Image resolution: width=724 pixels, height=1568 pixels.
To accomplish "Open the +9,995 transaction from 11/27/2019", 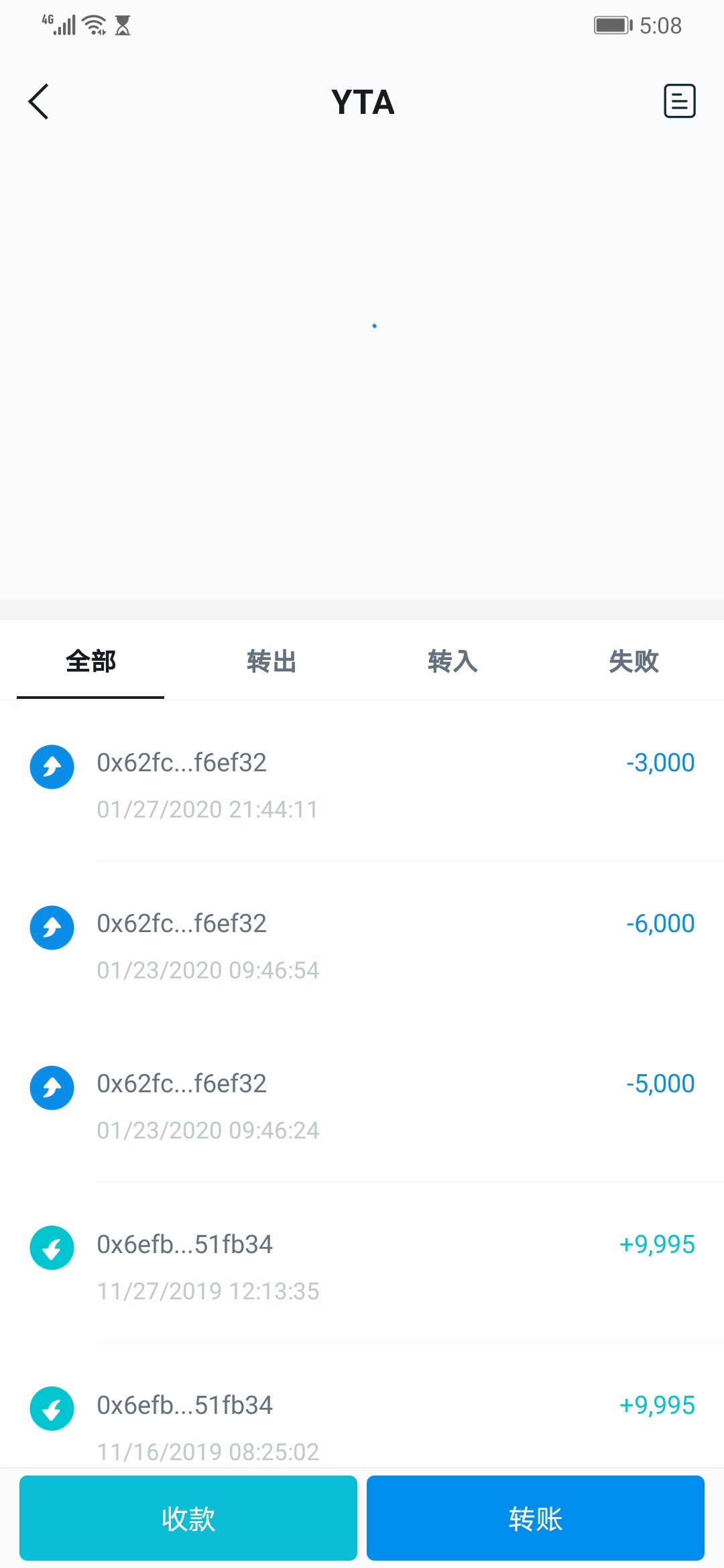I will (x=362, y=1262).
